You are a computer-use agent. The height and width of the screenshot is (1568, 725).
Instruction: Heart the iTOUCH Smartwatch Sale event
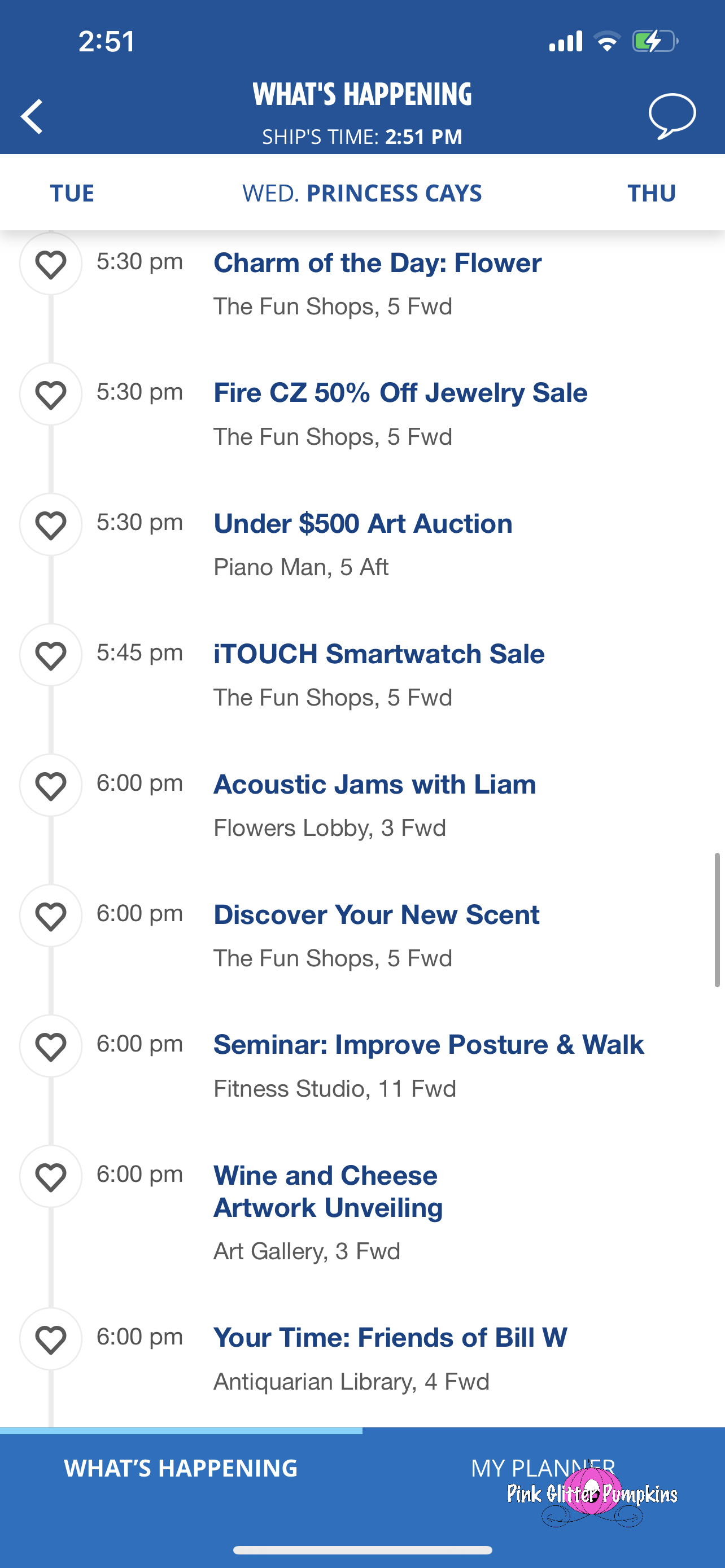coord(50,654)
